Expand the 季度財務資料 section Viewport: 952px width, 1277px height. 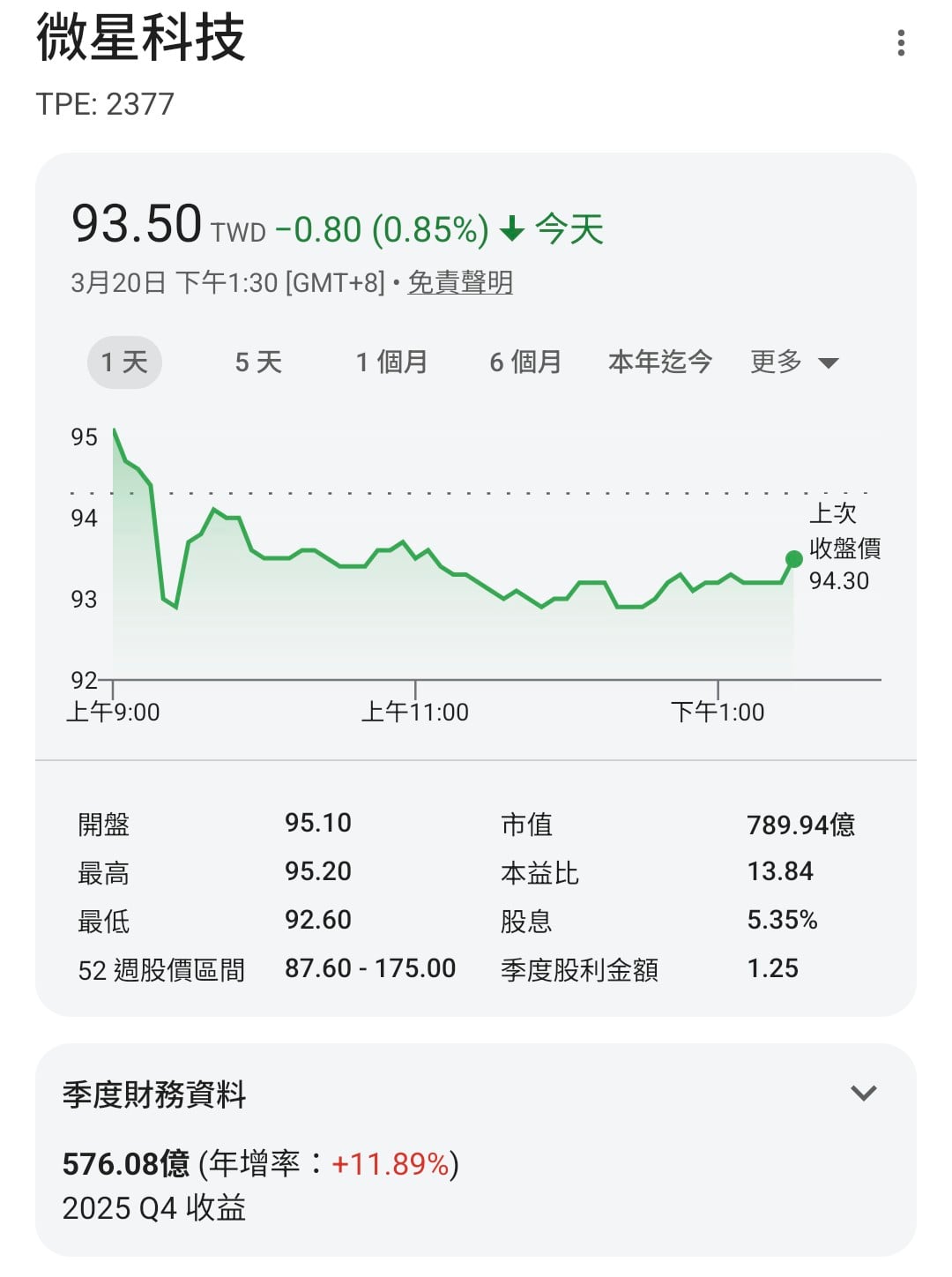pyautogui.click(x=863, y=1094)
